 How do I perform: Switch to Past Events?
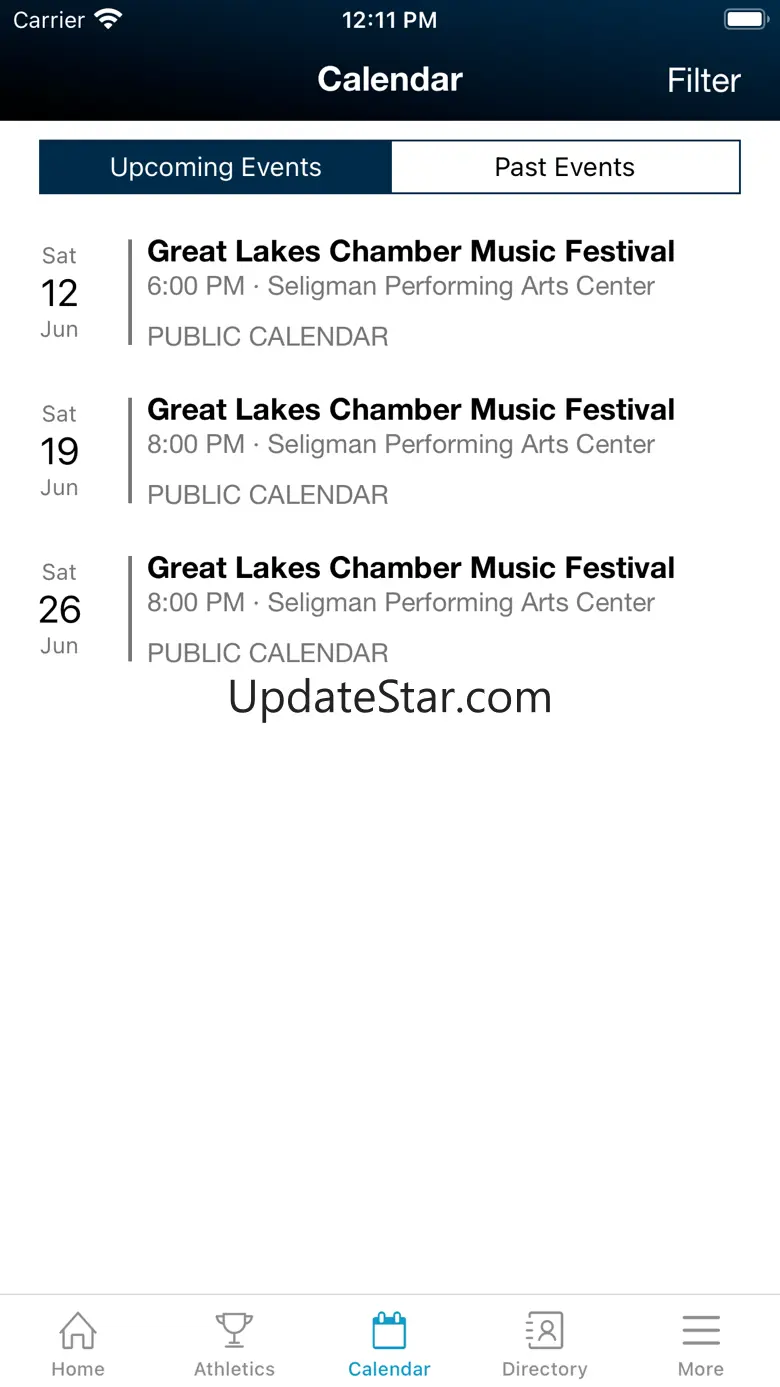565,167
